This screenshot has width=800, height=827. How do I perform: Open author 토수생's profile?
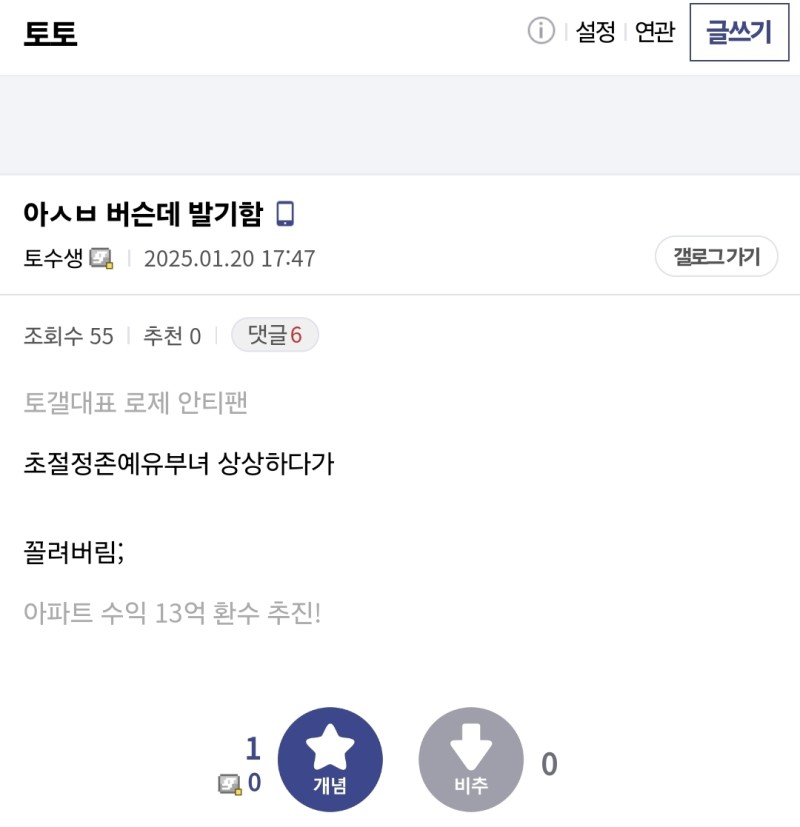tap(54, 259)
